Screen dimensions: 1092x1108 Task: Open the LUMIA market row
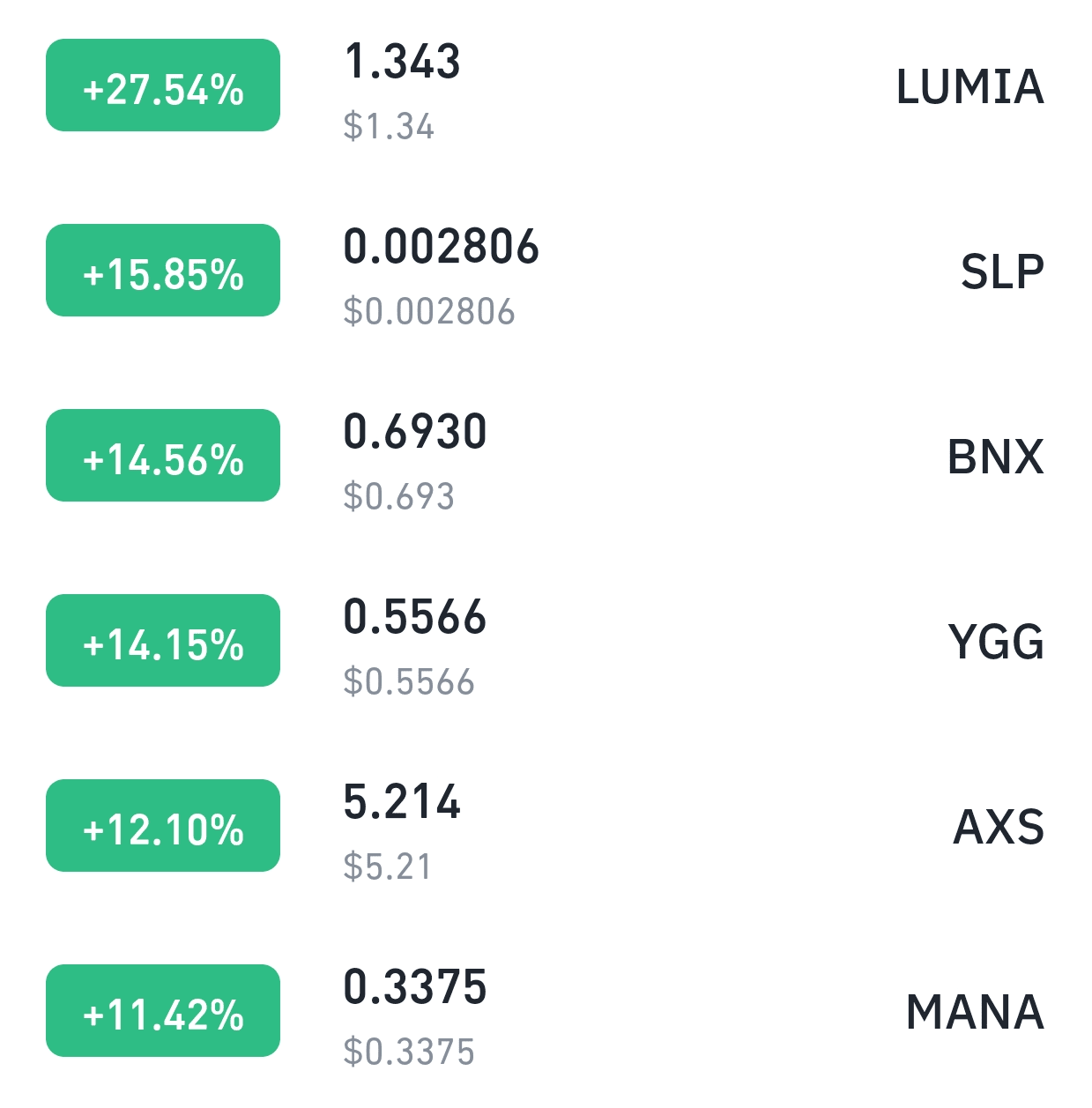pyautogui.click(x=969, y=87)
